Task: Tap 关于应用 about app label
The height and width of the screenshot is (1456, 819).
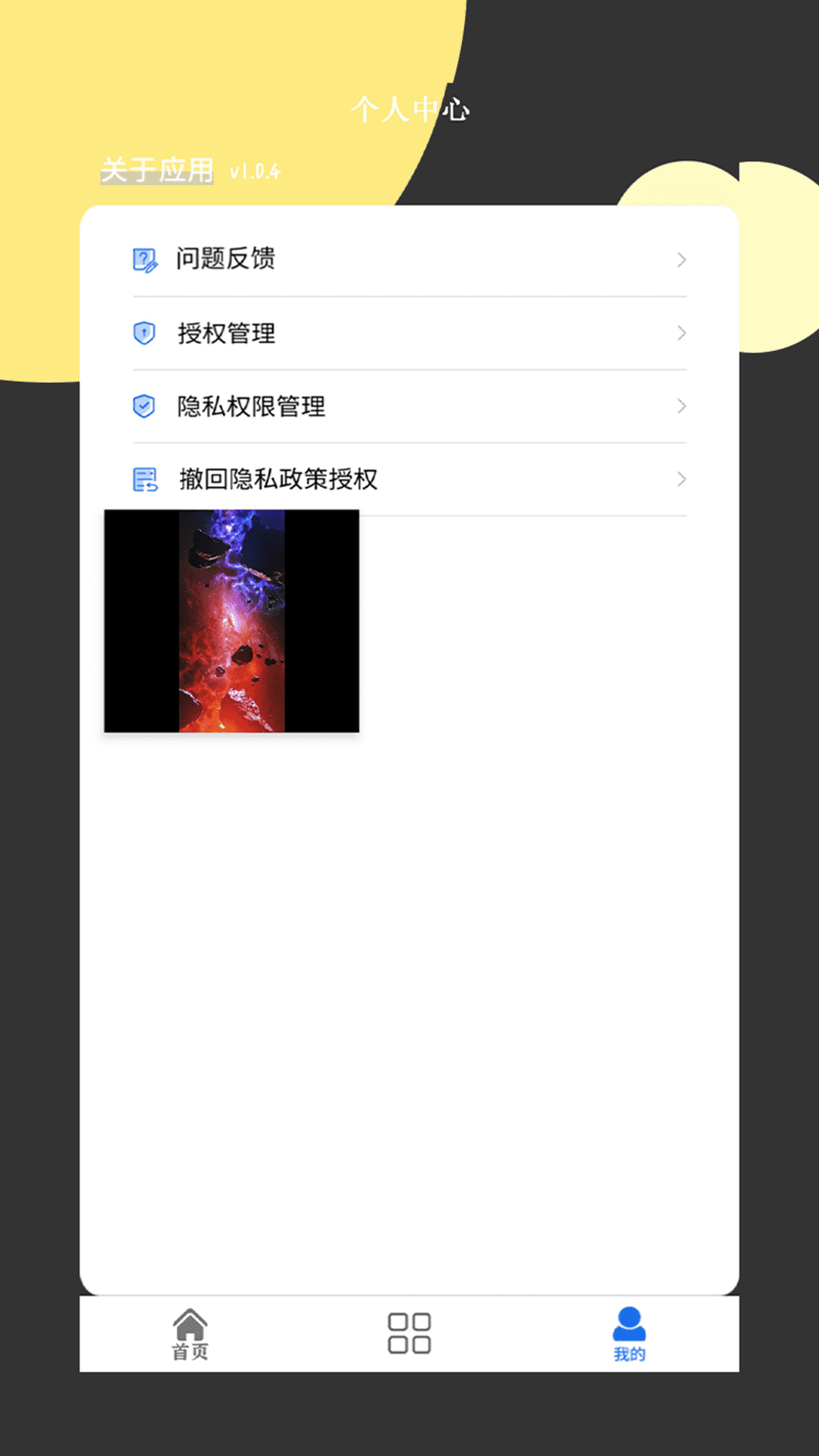Action: tap(158, 171)
